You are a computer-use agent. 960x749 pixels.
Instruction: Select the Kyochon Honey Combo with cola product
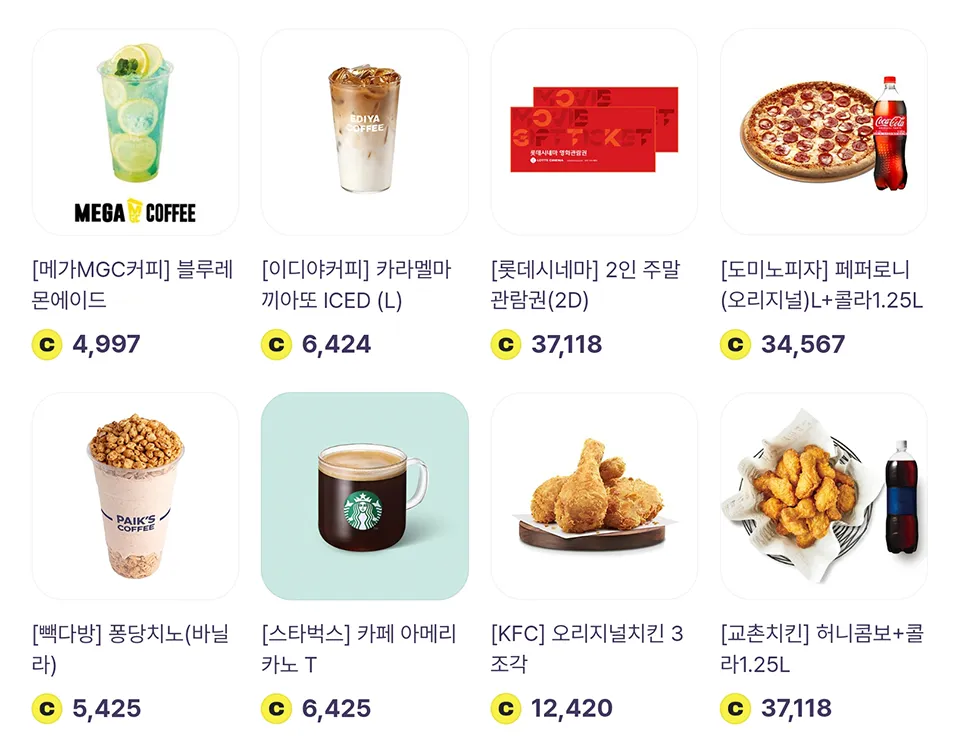823,496
